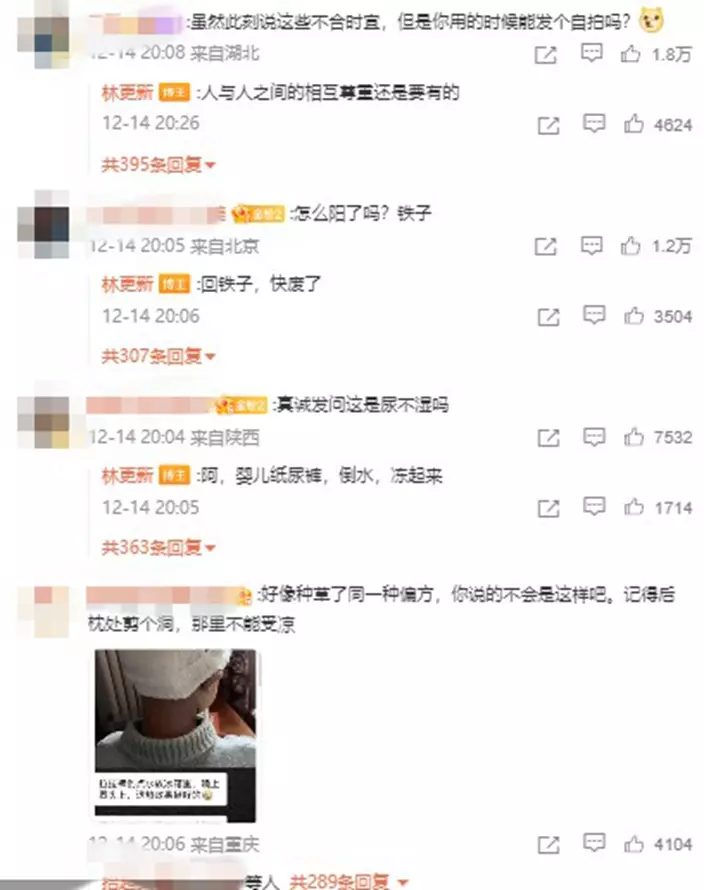Like 林更新's reply 回铁子，快废了
The height and width of the screenshot is (890, 704).
coord(632,316)
